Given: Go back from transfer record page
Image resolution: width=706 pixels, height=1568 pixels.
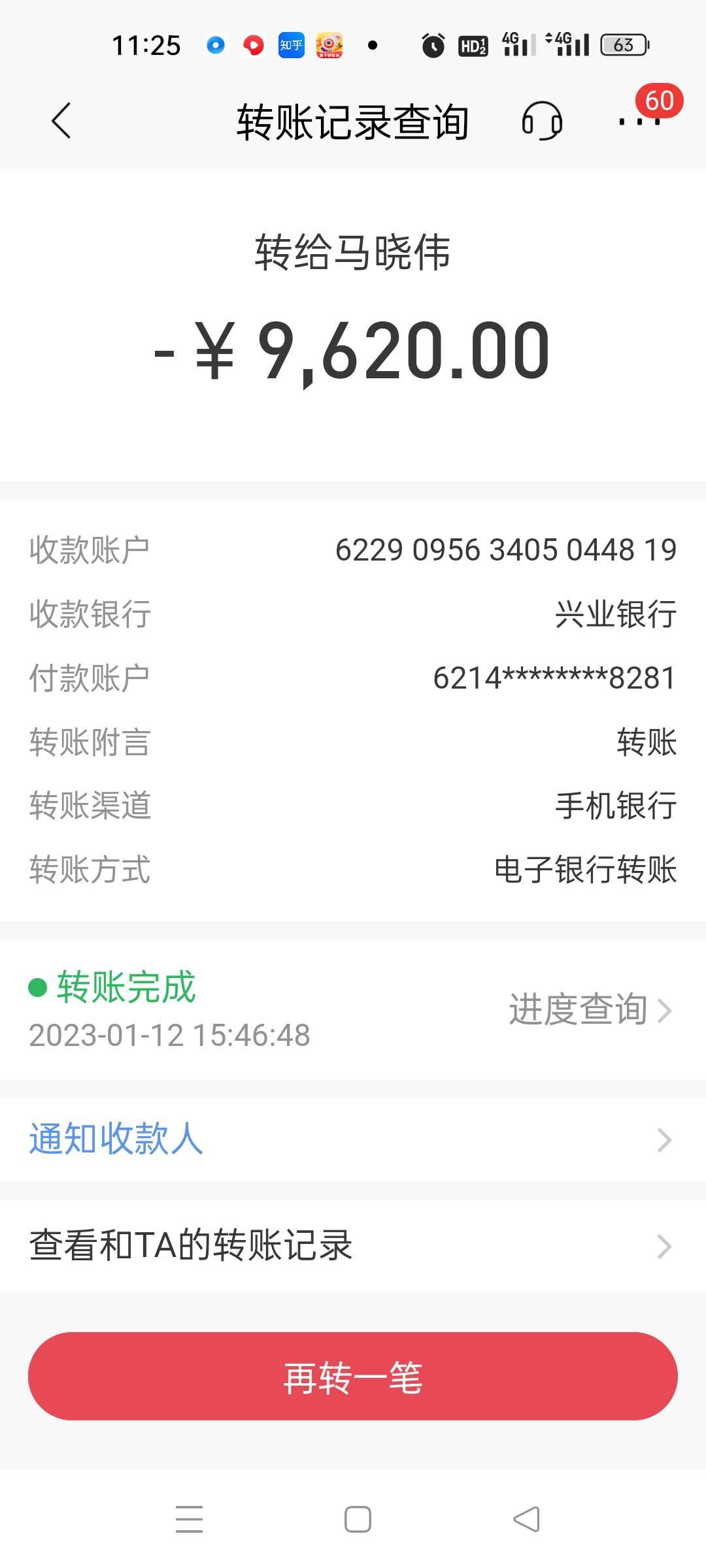Looking at the screenshot, I should coord(61,121).
